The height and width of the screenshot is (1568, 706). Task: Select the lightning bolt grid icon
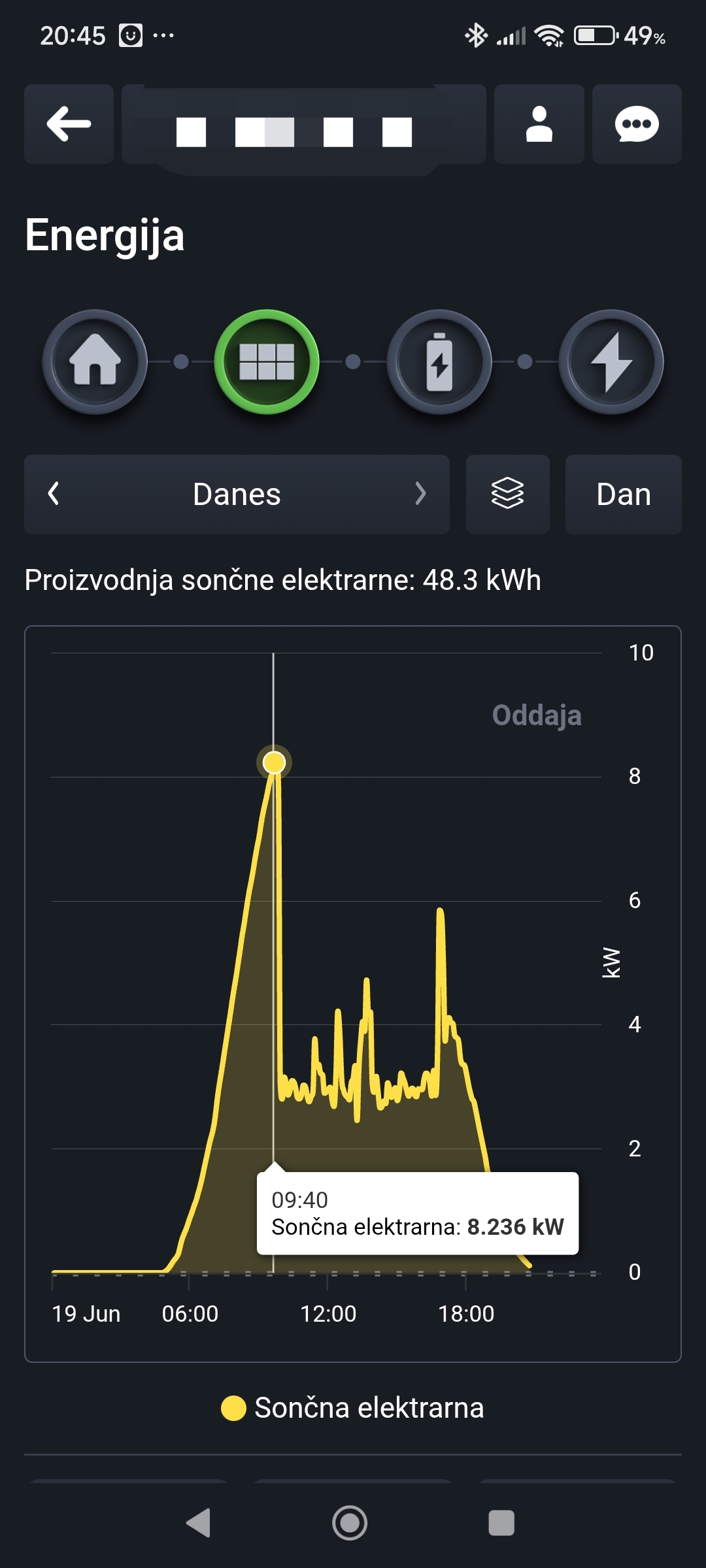coord(611,362)
